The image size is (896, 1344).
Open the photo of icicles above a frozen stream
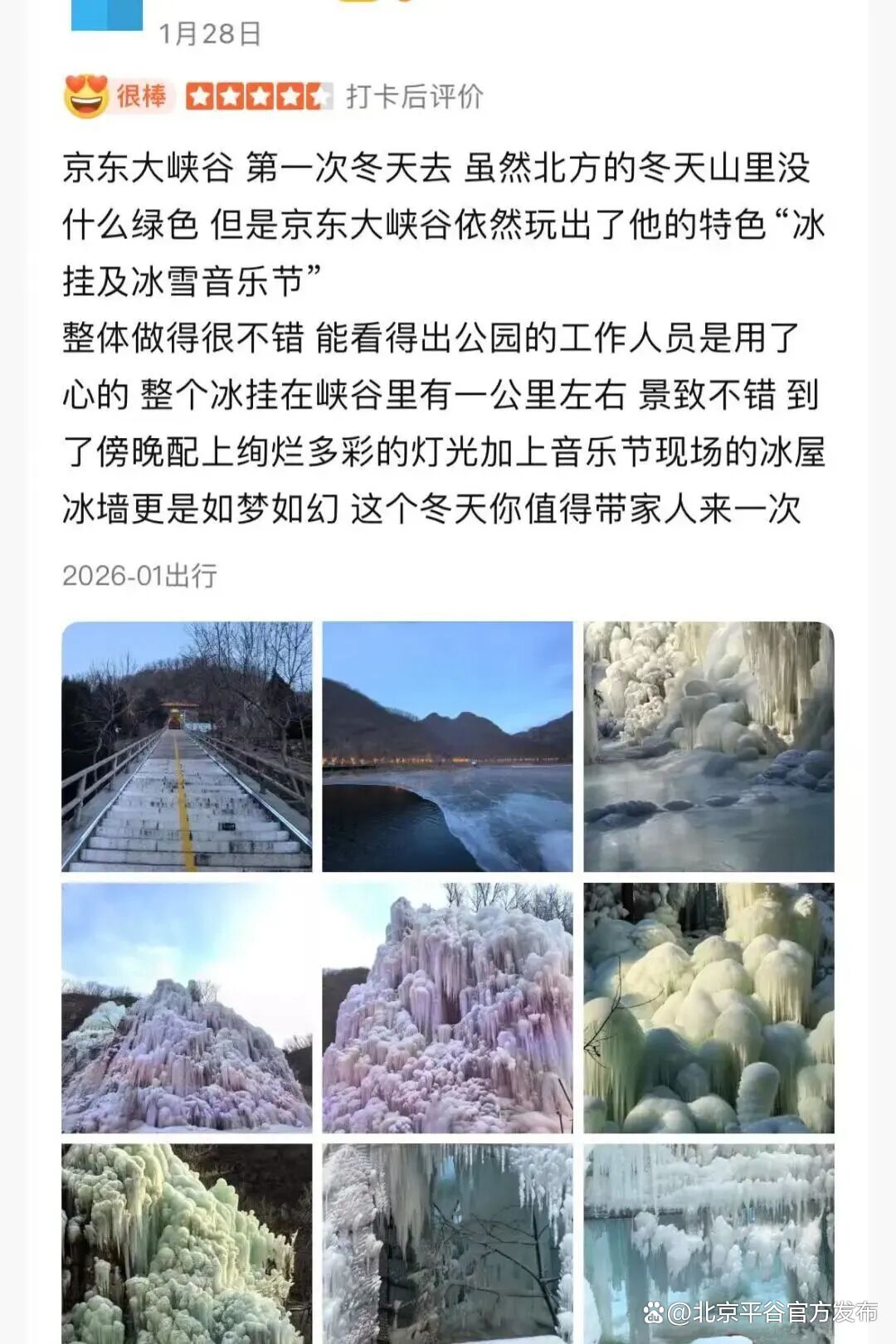(709, 746)
